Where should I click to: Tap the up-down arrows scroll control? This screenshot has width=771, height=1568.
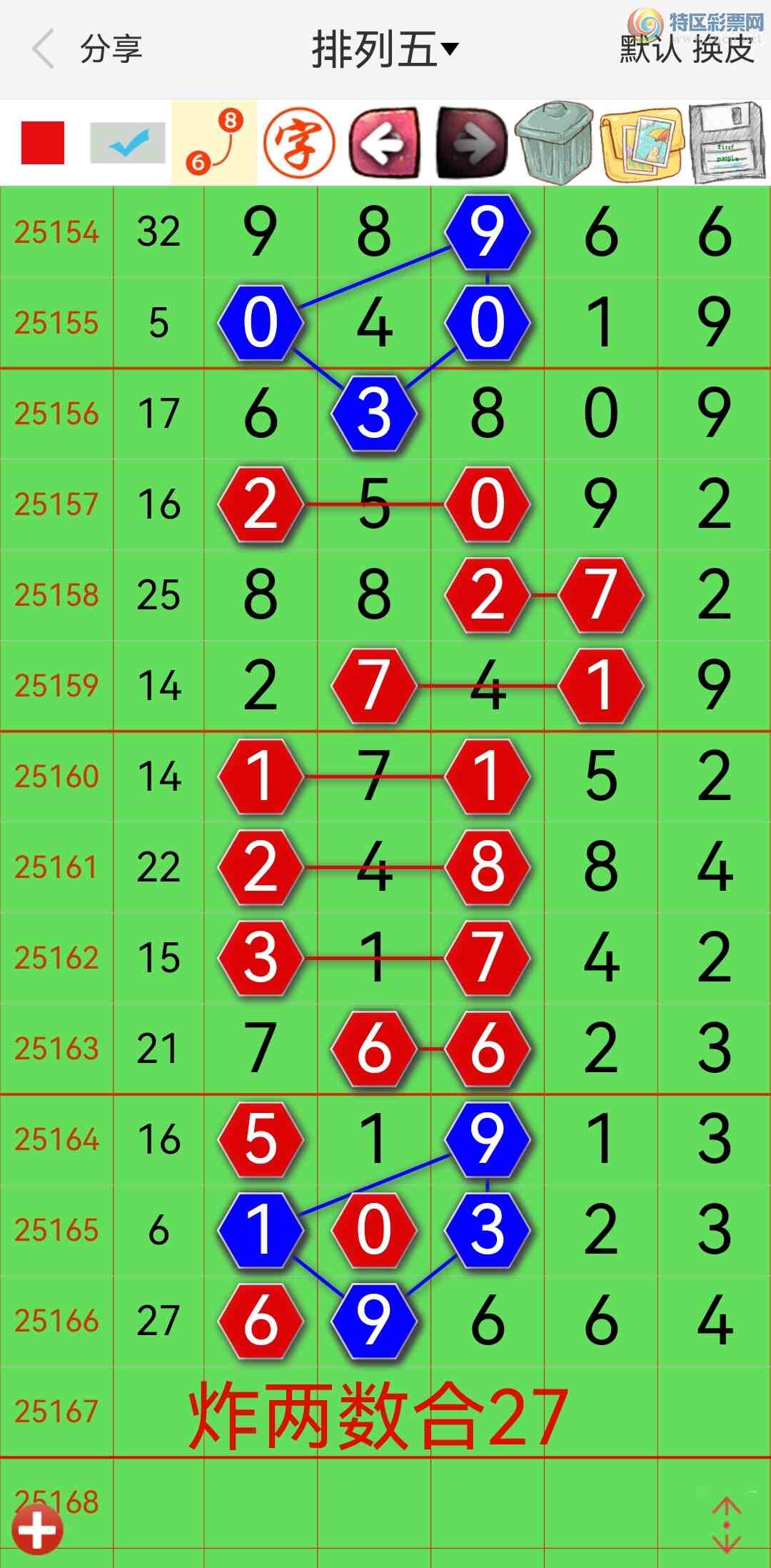[x=726, y=1524]
